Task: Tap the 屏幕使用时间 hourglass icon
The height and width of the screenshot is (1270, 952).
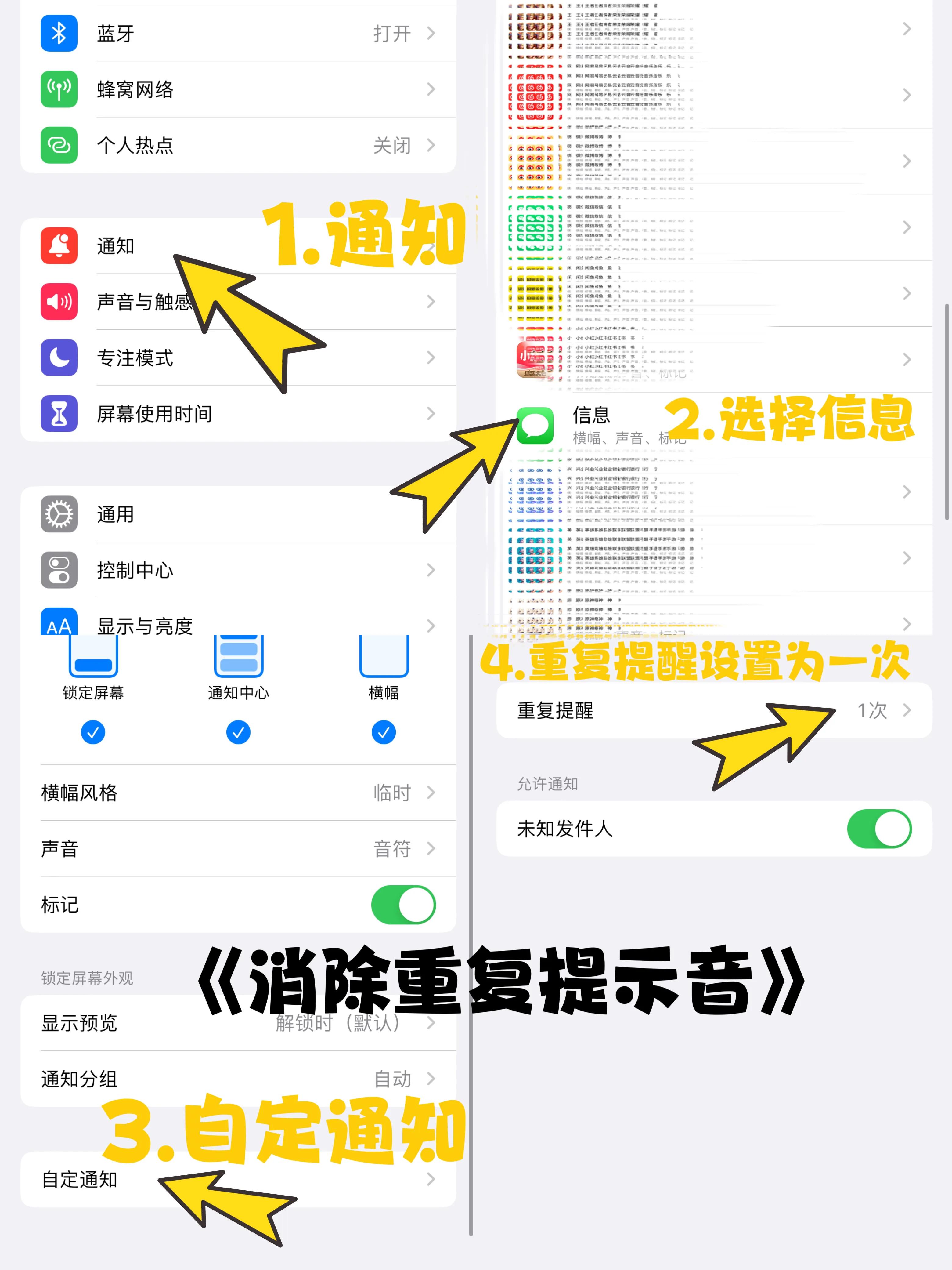Action: [x=59, y=413]
